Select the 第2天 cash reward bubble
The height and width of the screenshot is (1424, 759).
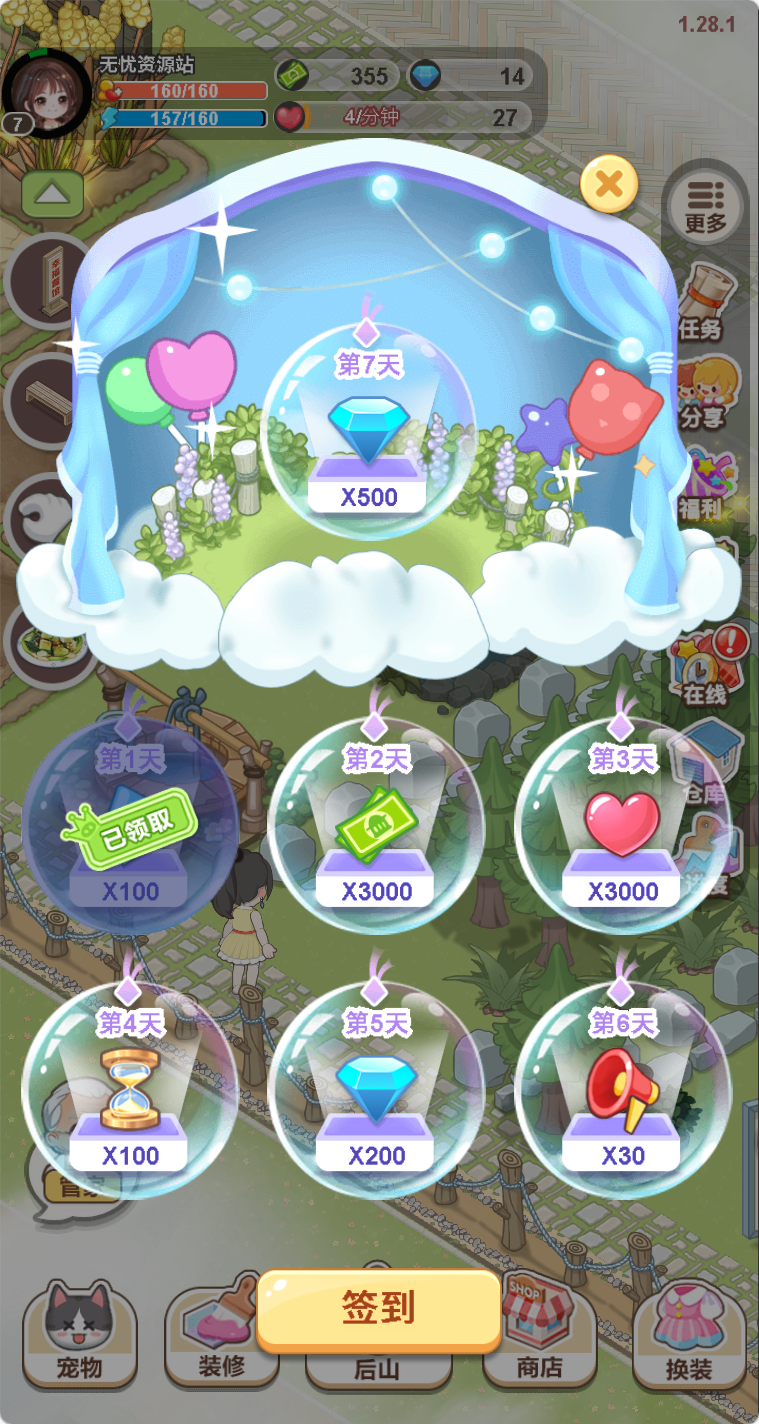point(376,825)
